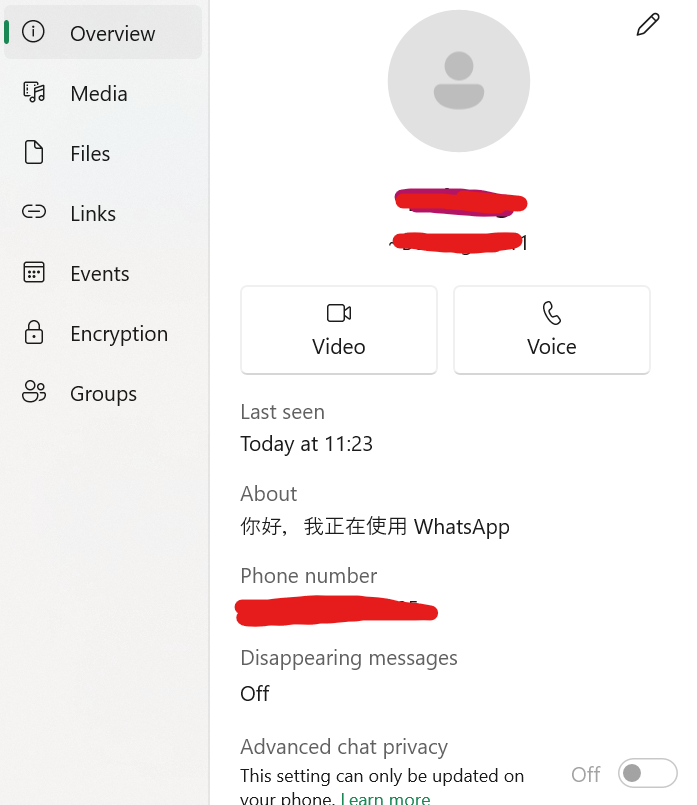Viewport: 697px width, 805px height.
Task: View the Encryption section
Action: 118,333
